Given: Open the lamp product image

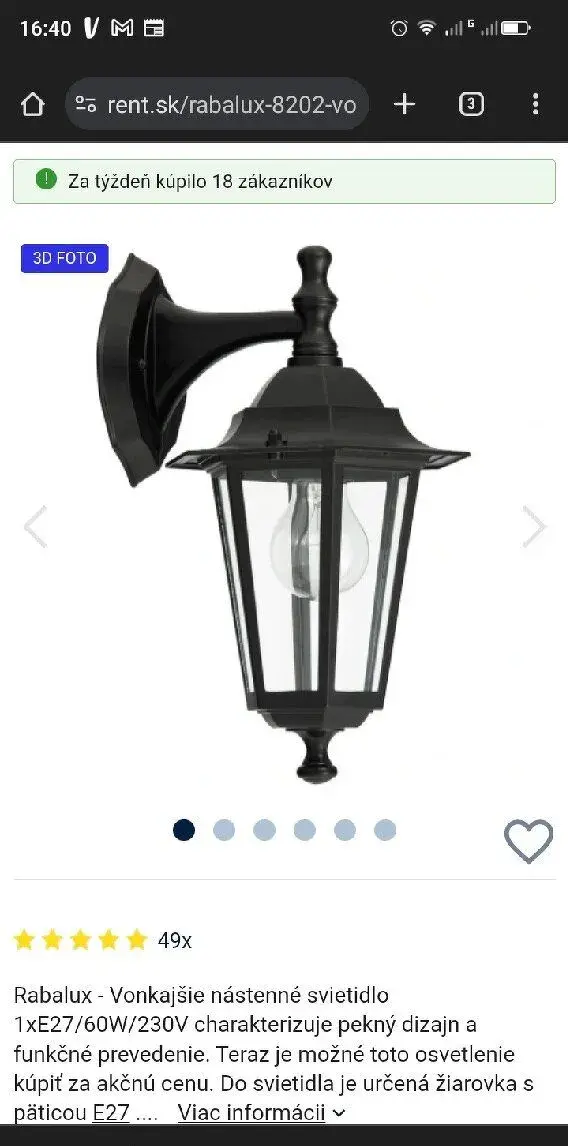Looking at the screenshot, I should [x=284, y=515].
